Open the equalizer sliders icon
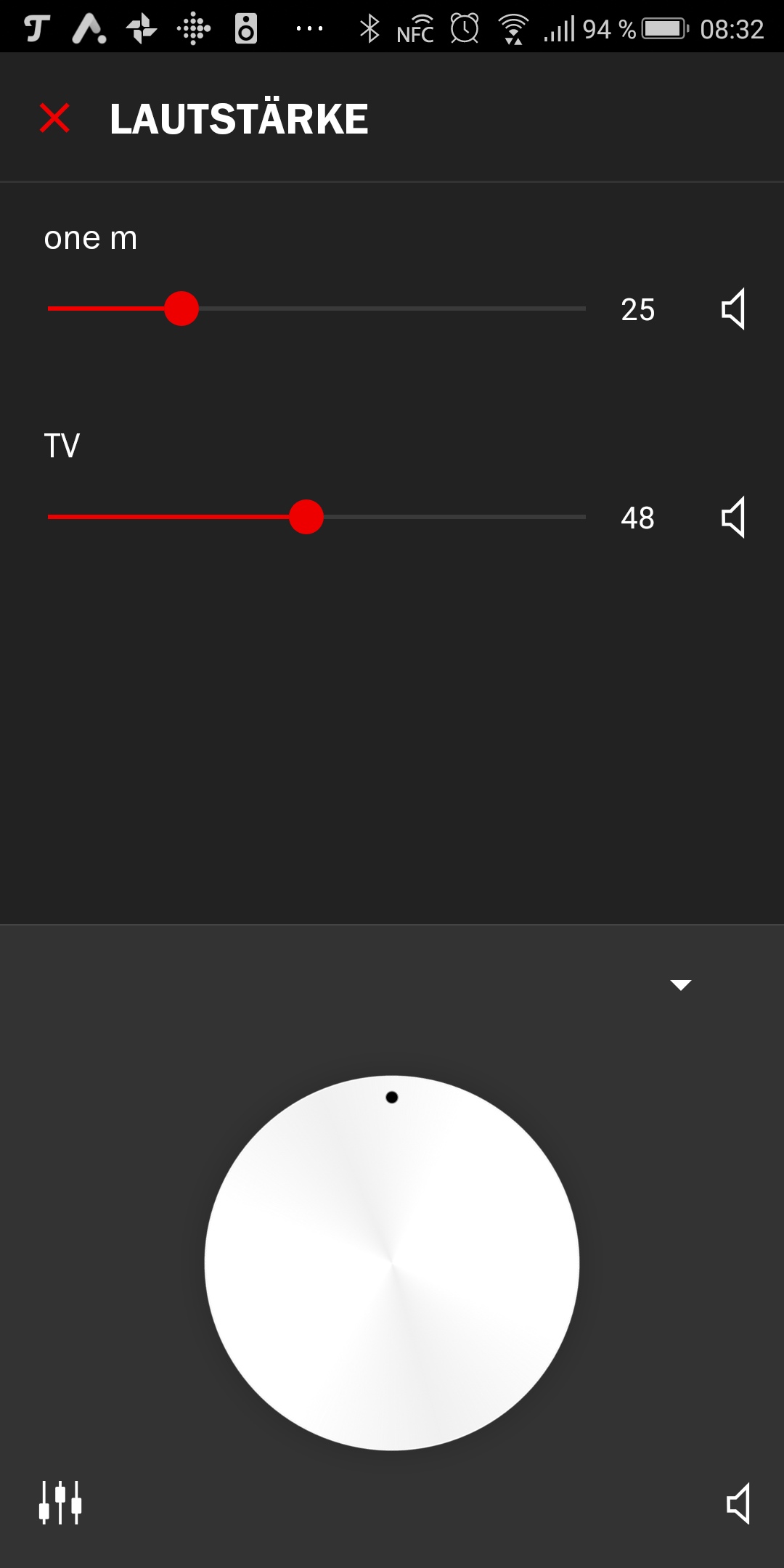 (x=60, y=1503)
